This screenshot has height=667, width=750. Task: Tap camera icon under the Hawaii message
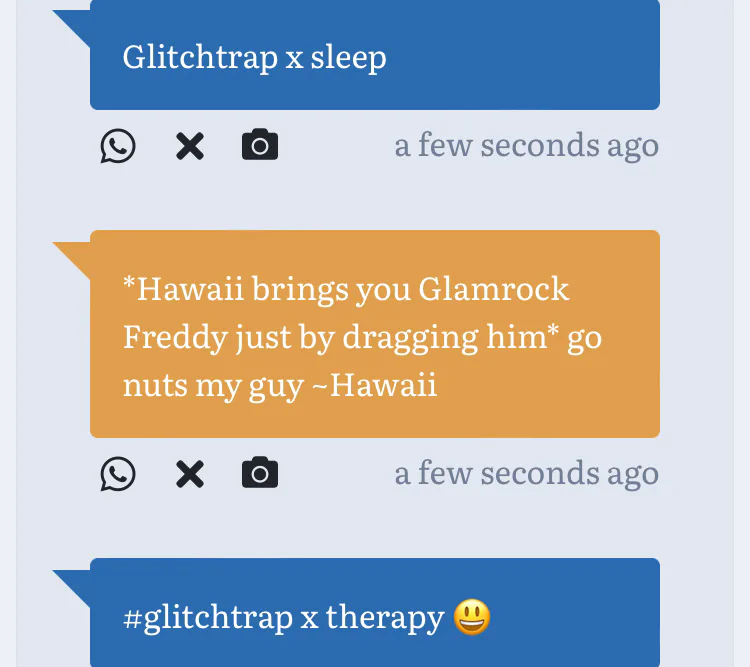click(x=260, y=474)
